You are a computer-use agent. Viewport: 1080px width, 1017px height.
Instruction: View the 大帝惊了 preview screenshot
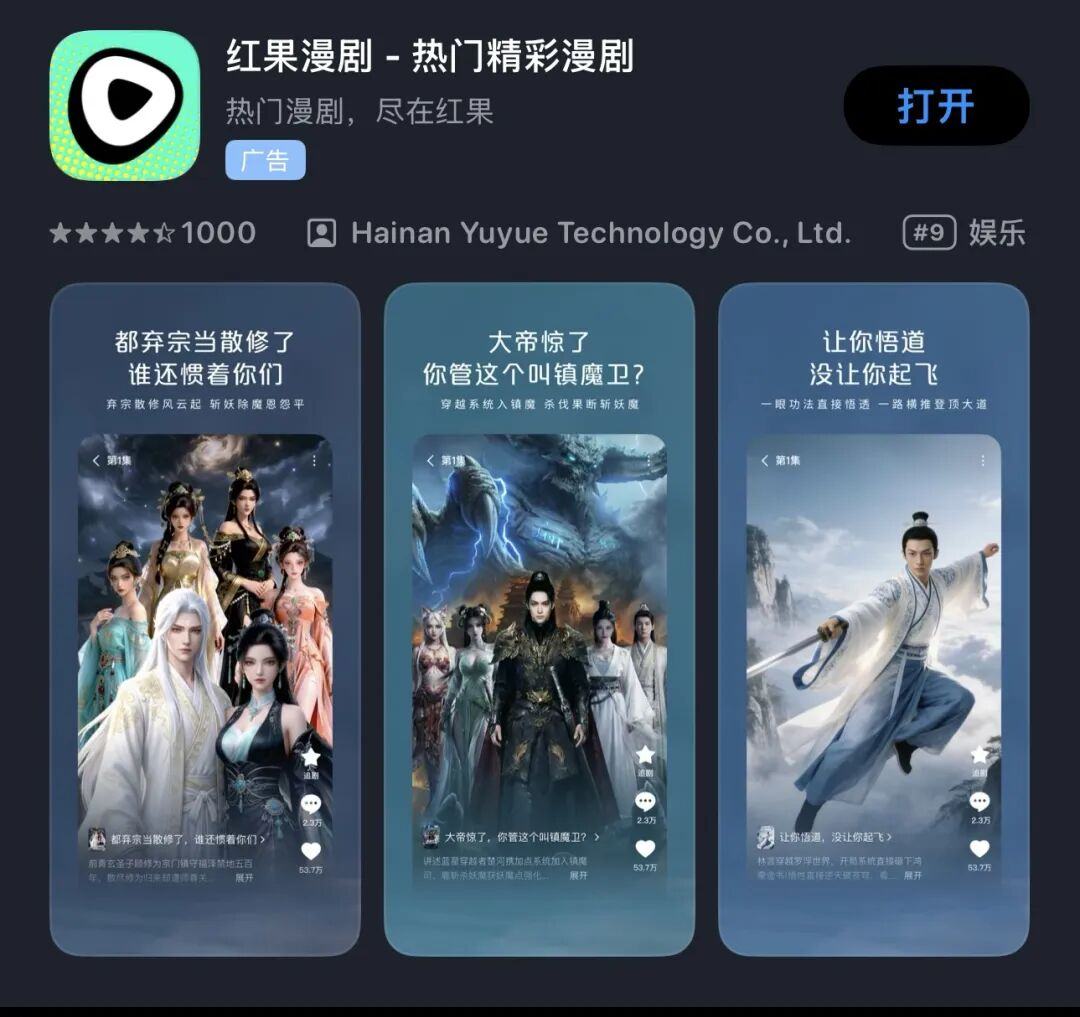[x=539, y=618]
